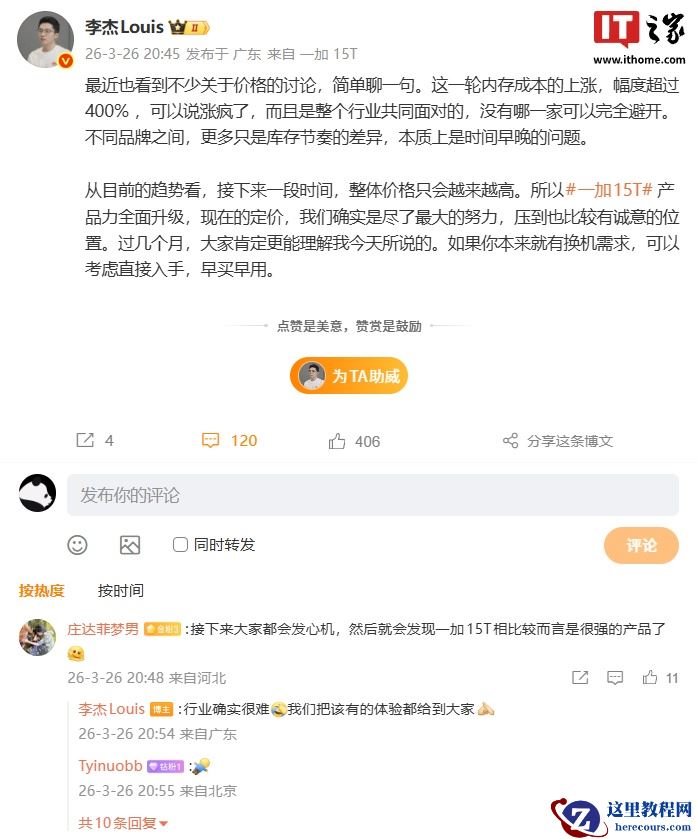Open the 120 comments on the post
This screenshot has width=697, height=839.
click(229, 440)
